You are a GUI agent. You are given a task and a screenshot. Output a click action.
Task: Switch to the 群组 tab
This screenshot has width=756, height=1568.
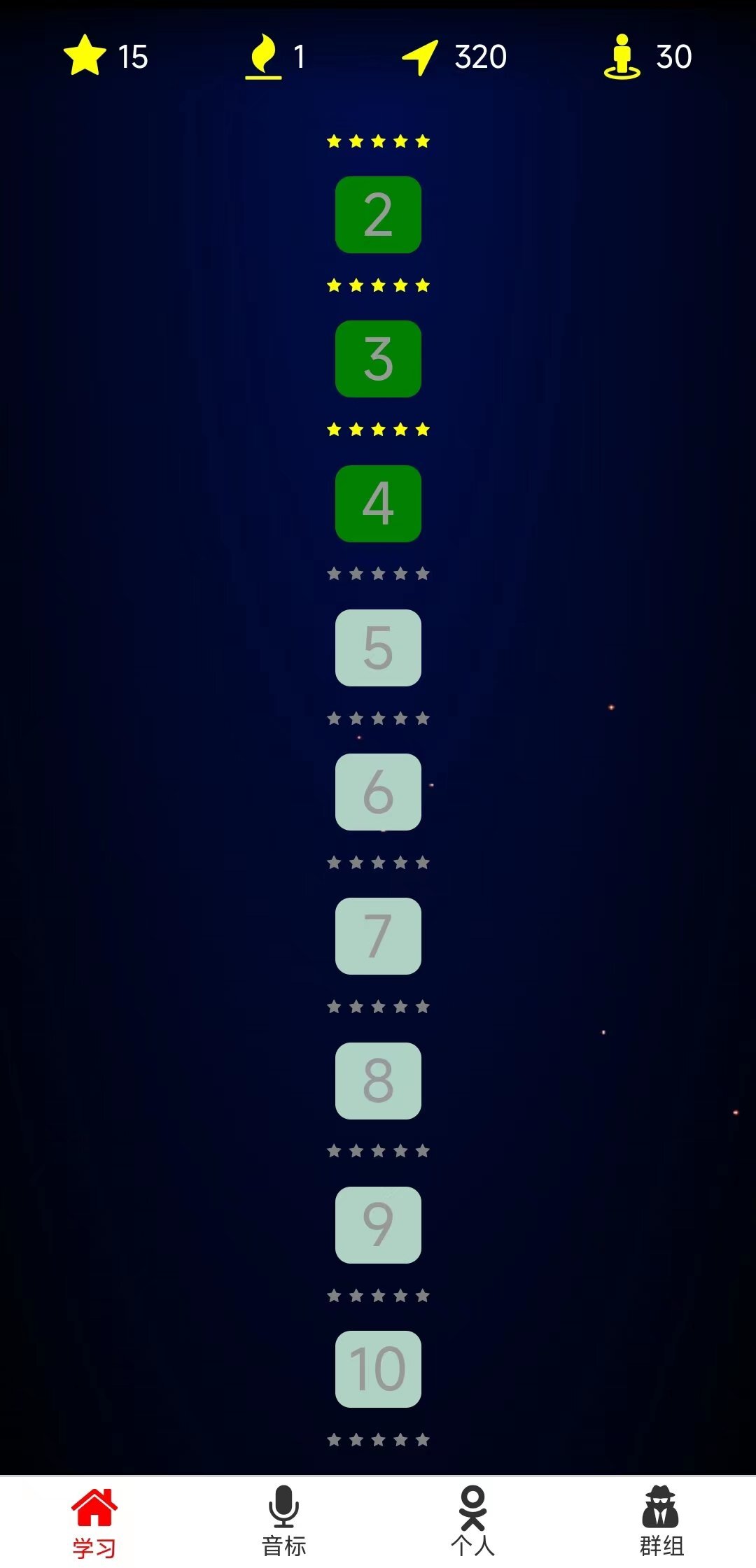[661, 1518]
